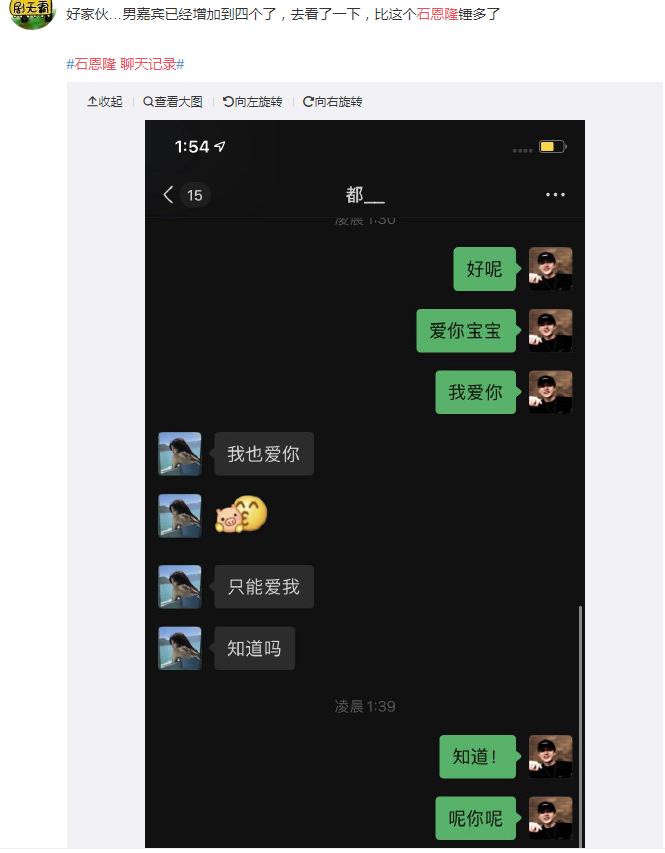Open 查看大图 to view the full-size image

[173, 102]
